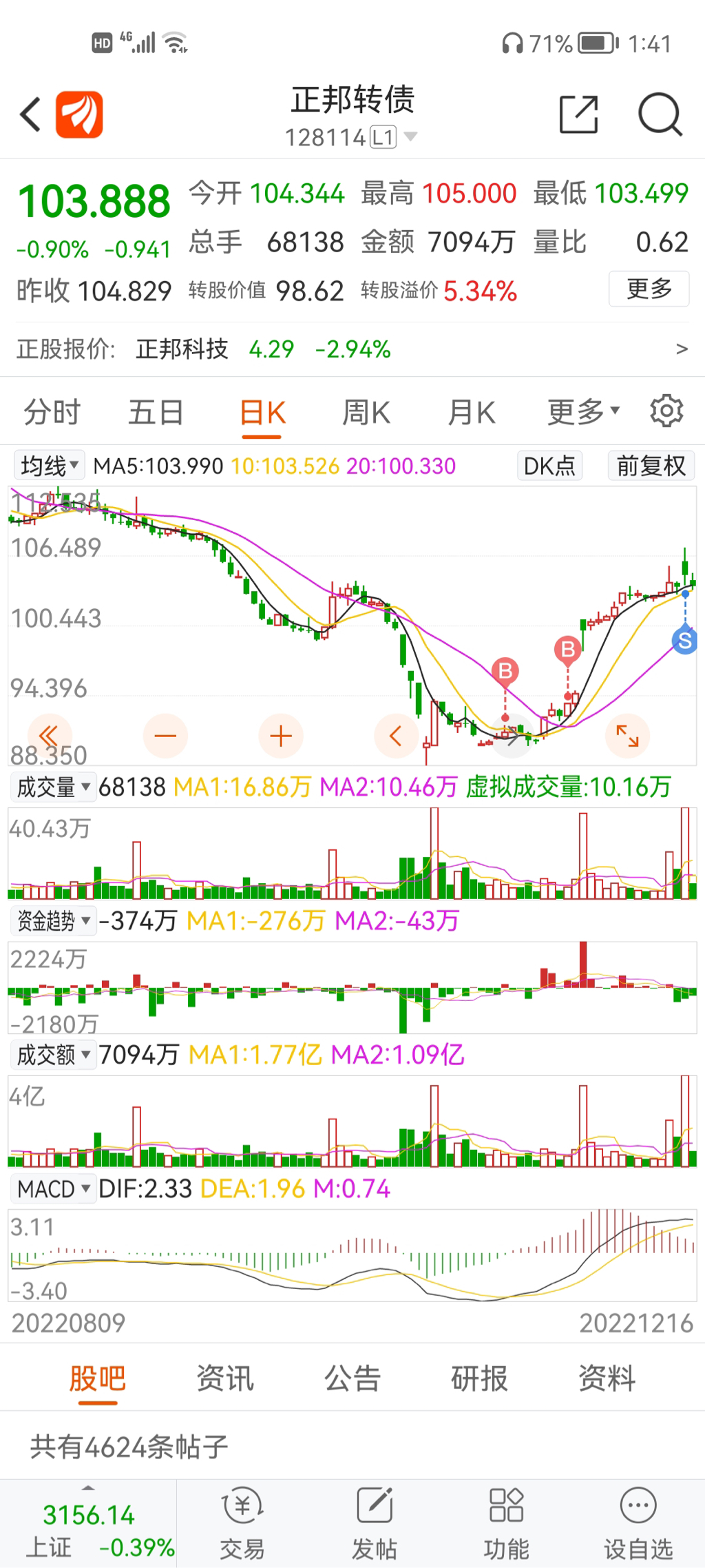Switch to the 资讯 tab
The width and height of the screenshot is (705, 1568).
pos(225,1379)
